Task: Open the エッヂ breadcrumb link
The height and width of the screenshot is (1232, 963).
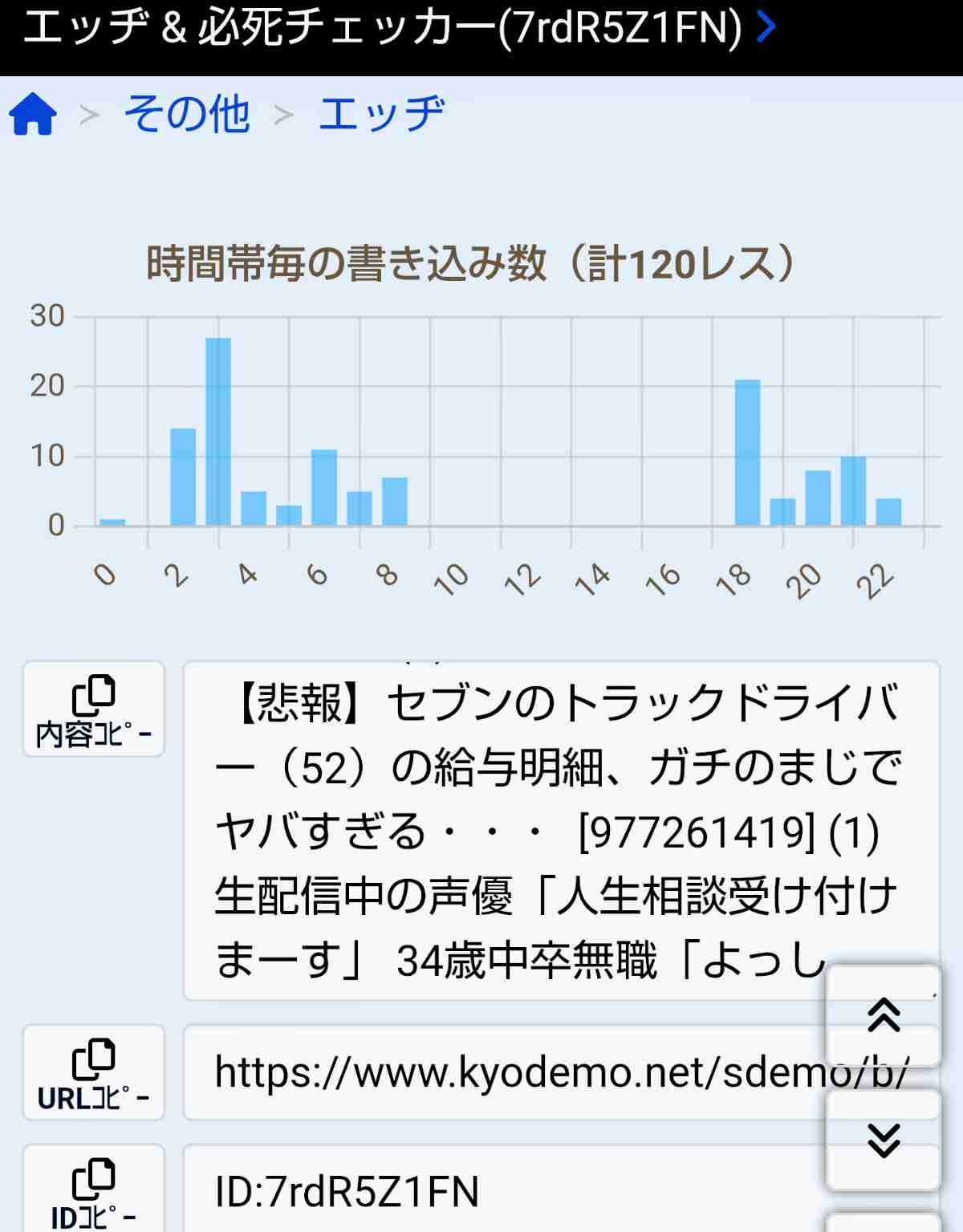Action: click(x=381, y=114)
